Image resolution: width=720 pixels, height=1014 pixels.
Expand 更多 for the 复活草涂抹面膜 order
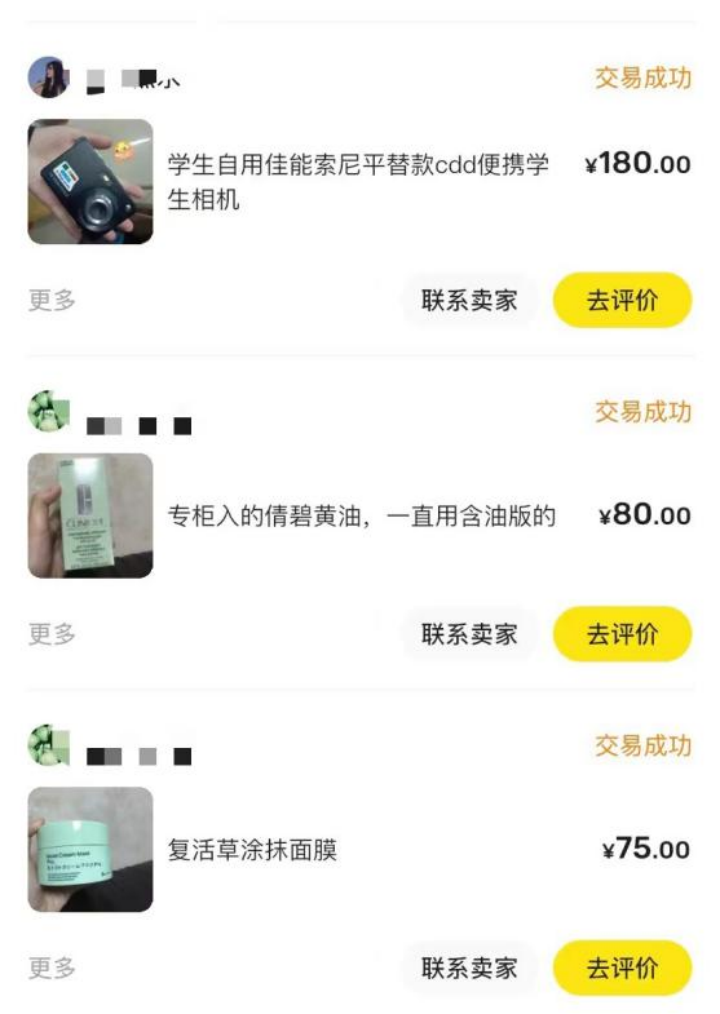[x=52, y=968]
